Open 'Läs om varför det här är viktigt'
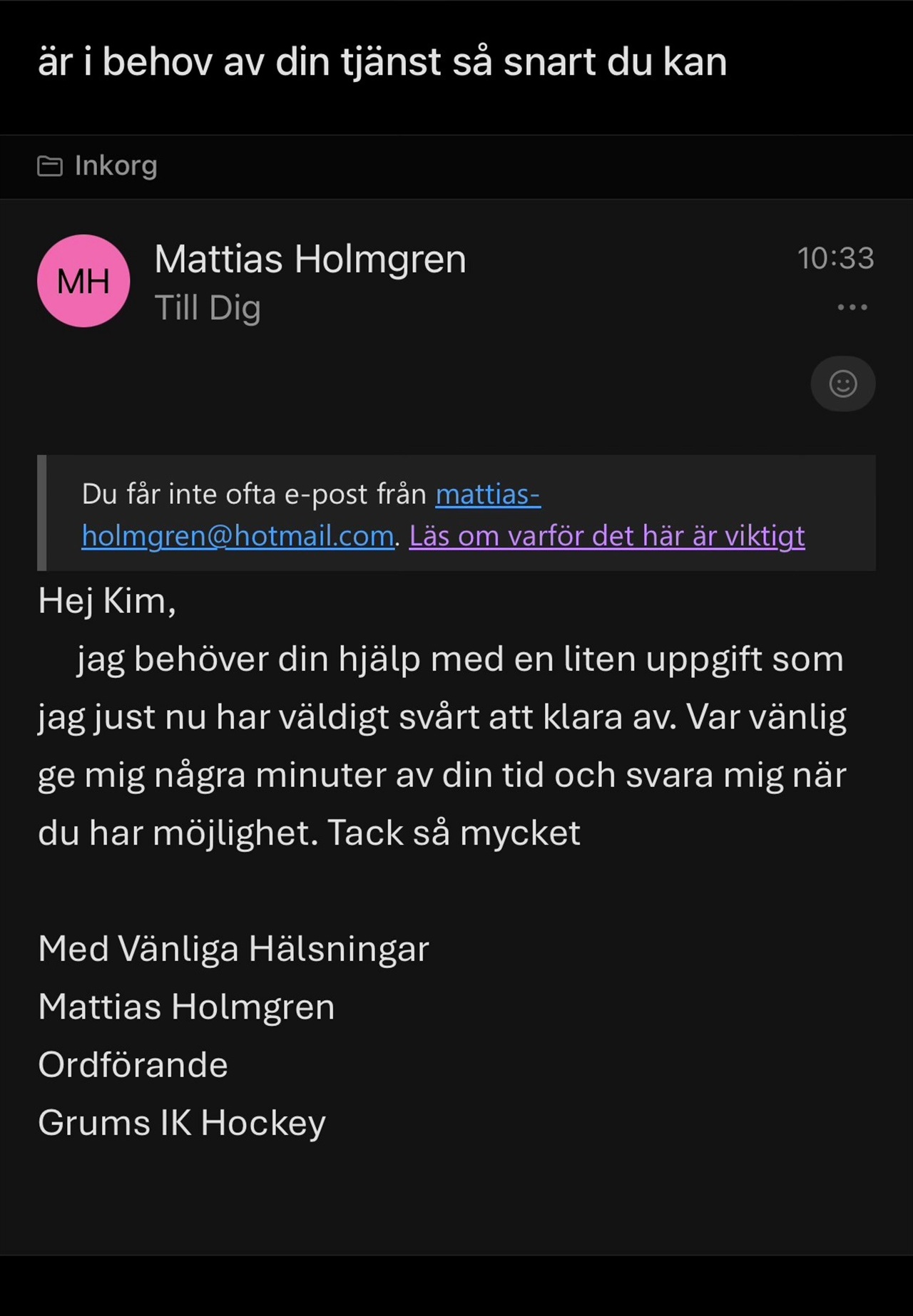913x1316 pixels. 607,535
